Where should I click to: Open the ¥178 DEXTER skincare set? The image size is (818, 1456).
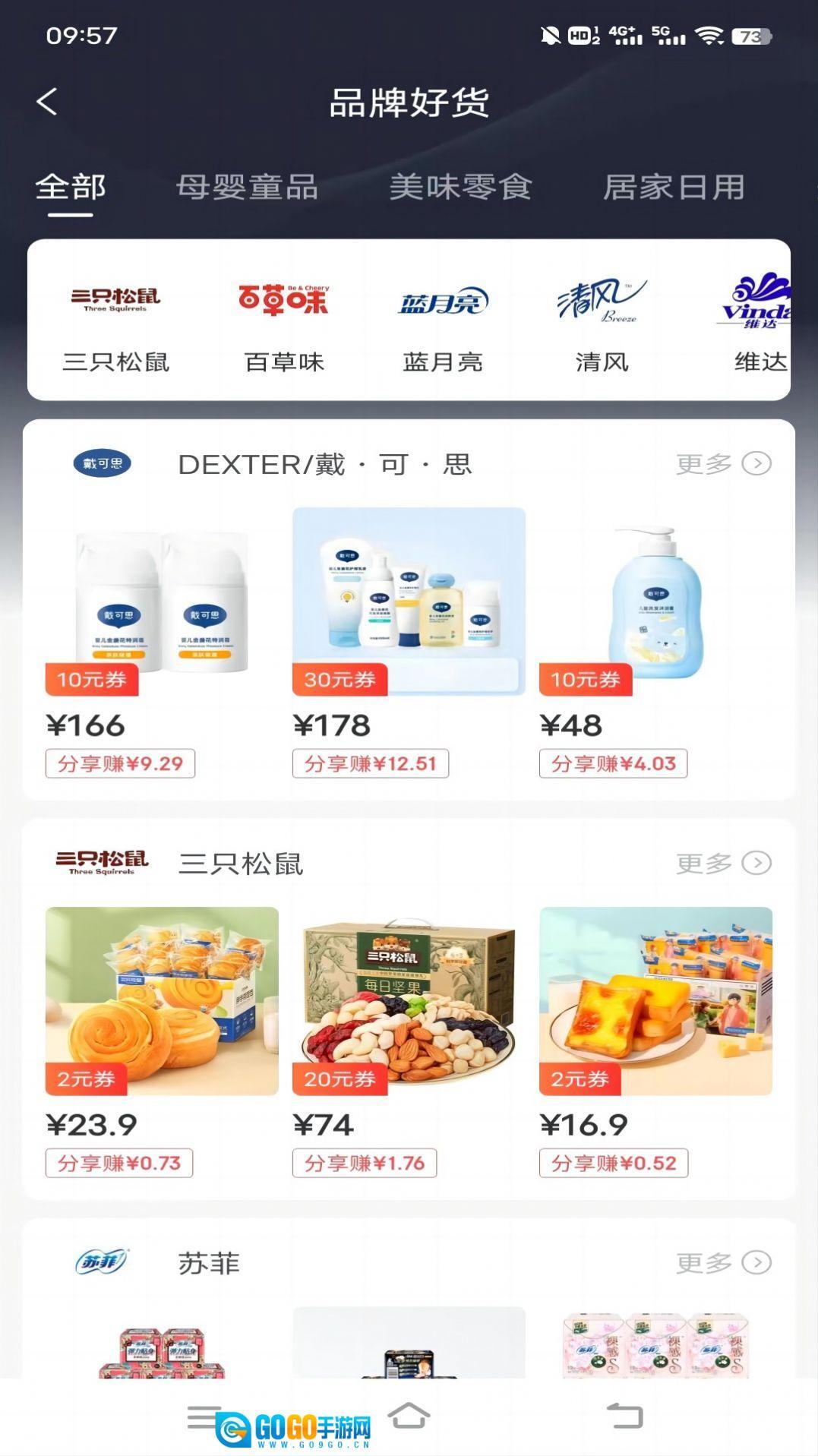point(409,602)
